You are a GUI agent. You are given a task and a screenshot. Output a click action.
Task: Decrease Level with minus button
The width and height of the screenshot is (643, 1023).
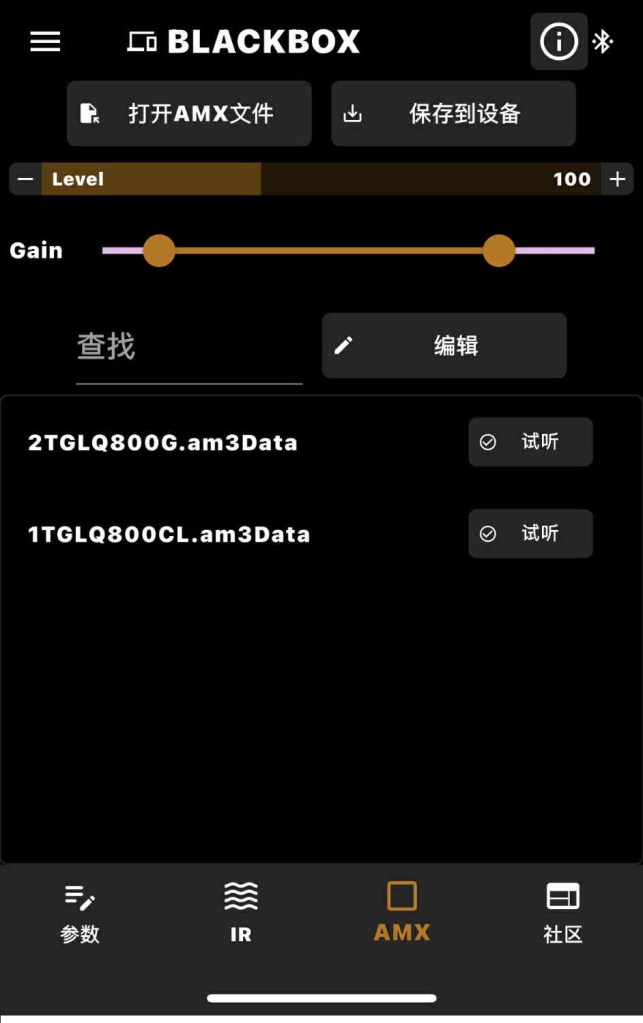pyautogui.click(x=26, y=179)
